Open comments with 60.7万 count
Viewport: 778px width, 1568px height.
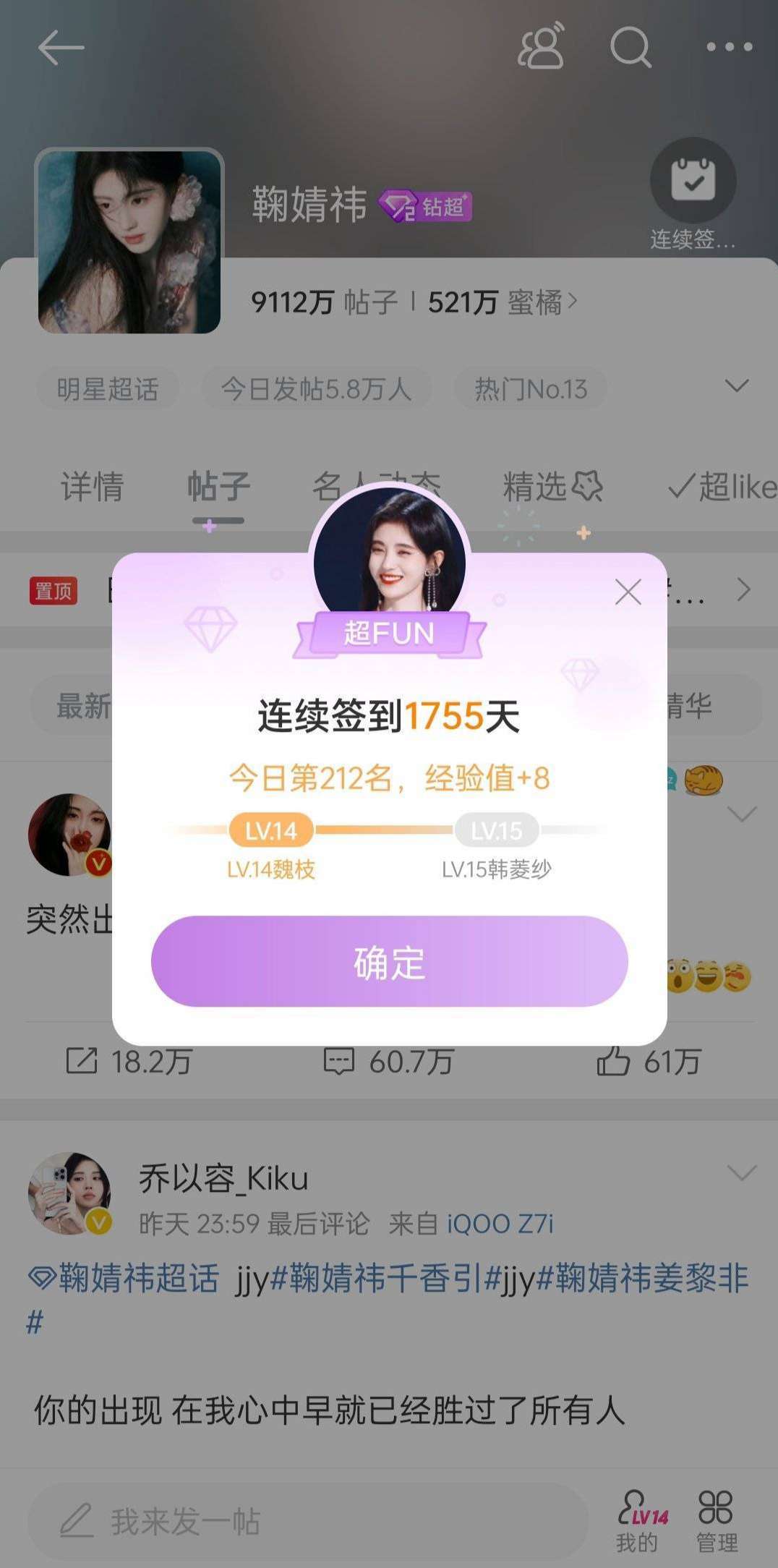[388, 1062]
